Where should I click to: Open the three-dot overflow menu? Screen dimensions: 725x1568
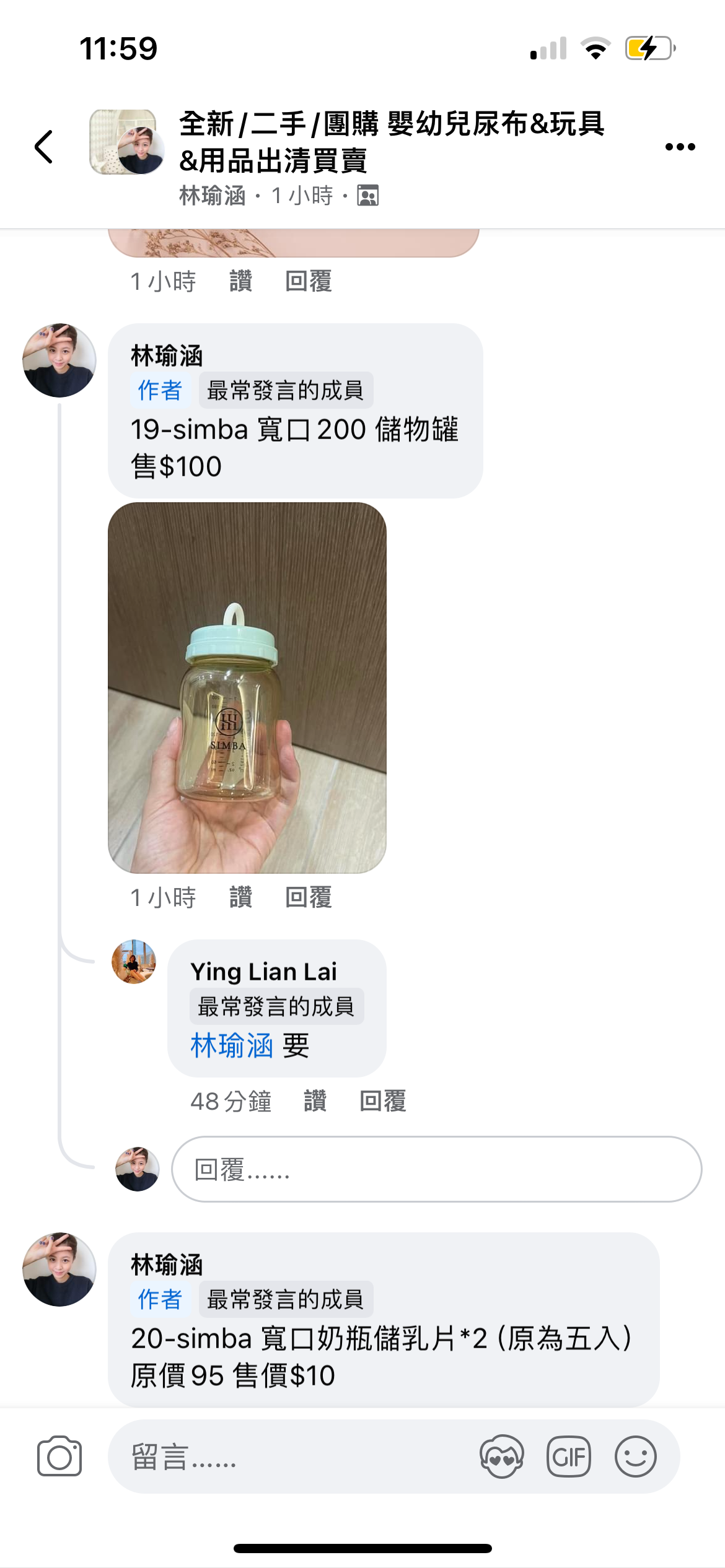(x=680, y=147)
